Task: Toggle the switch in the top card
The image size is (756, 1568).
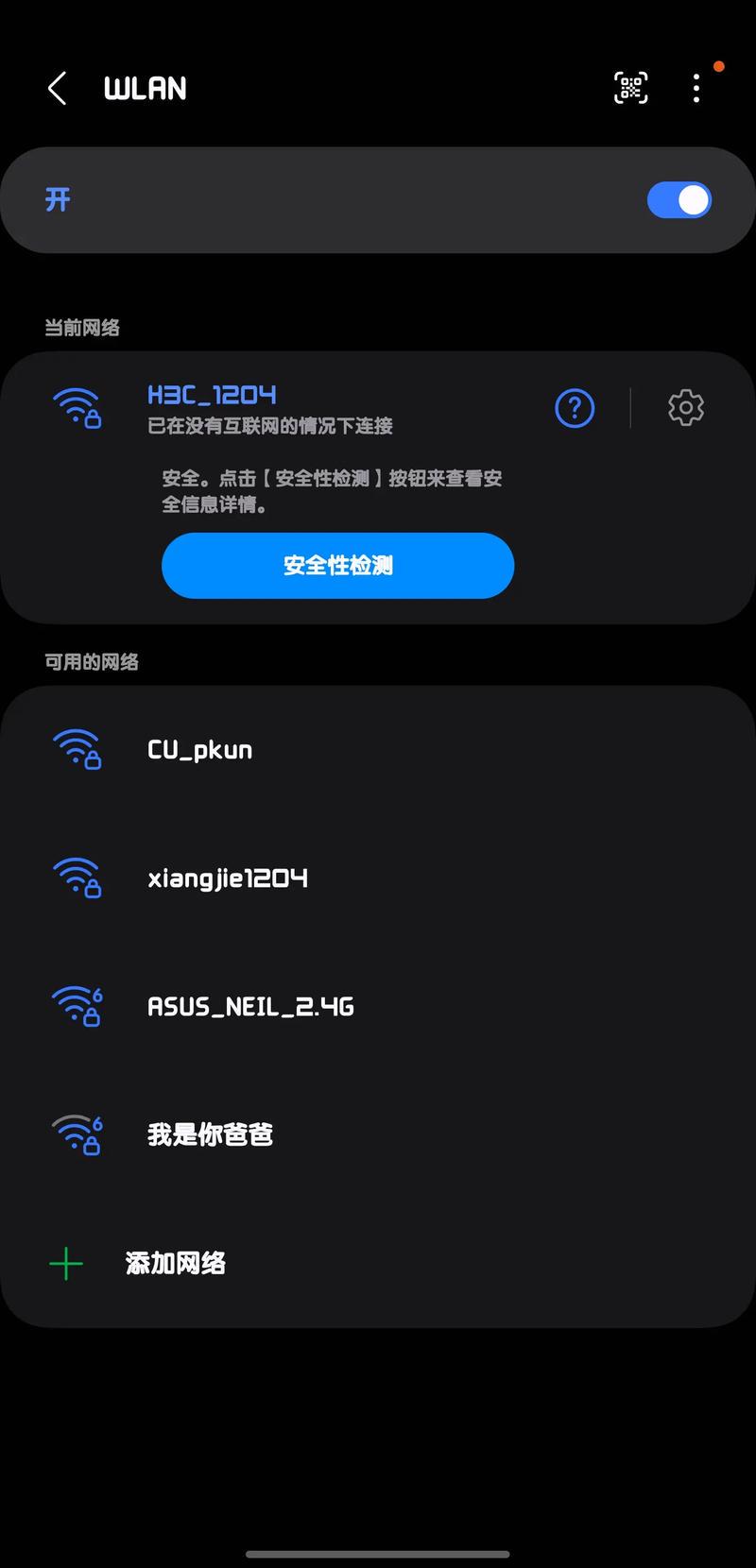Action: coord(679,199)
